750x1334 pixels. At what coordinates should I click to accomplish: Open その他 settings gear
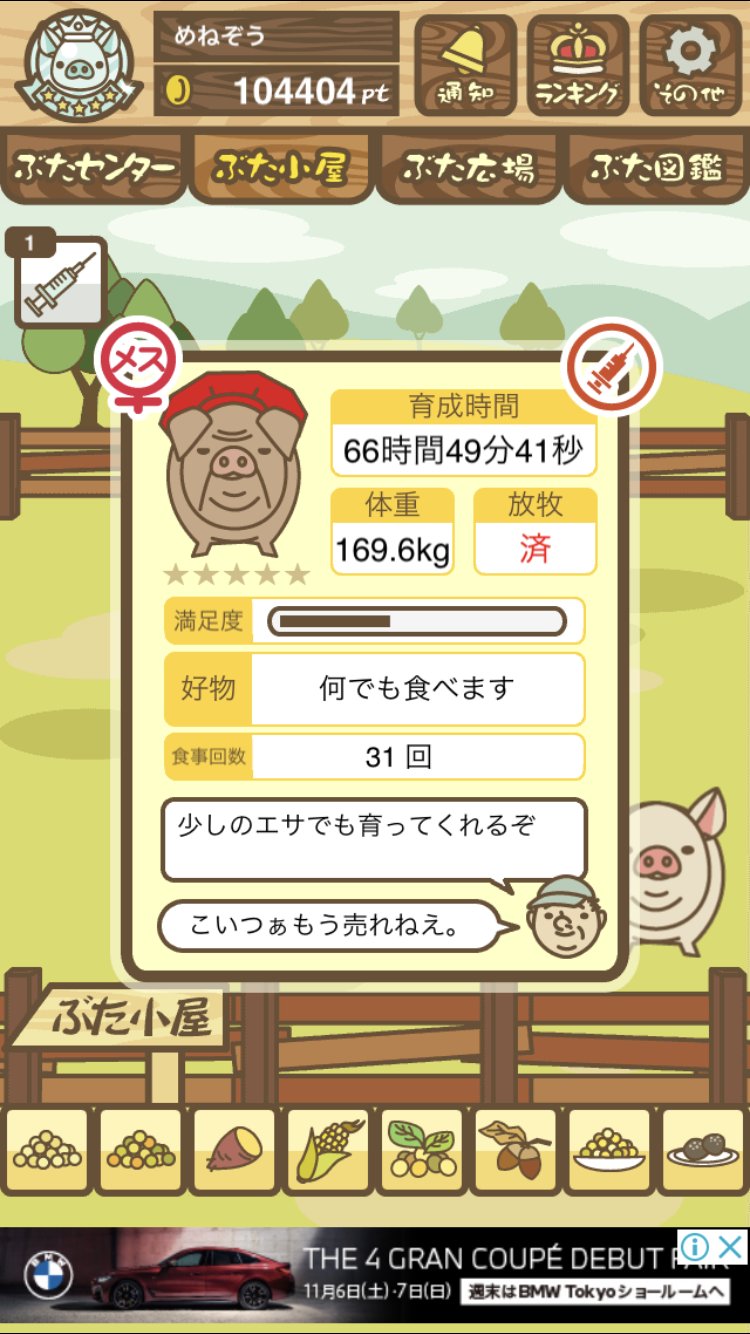pyautogui.click(x=691, y=66)
